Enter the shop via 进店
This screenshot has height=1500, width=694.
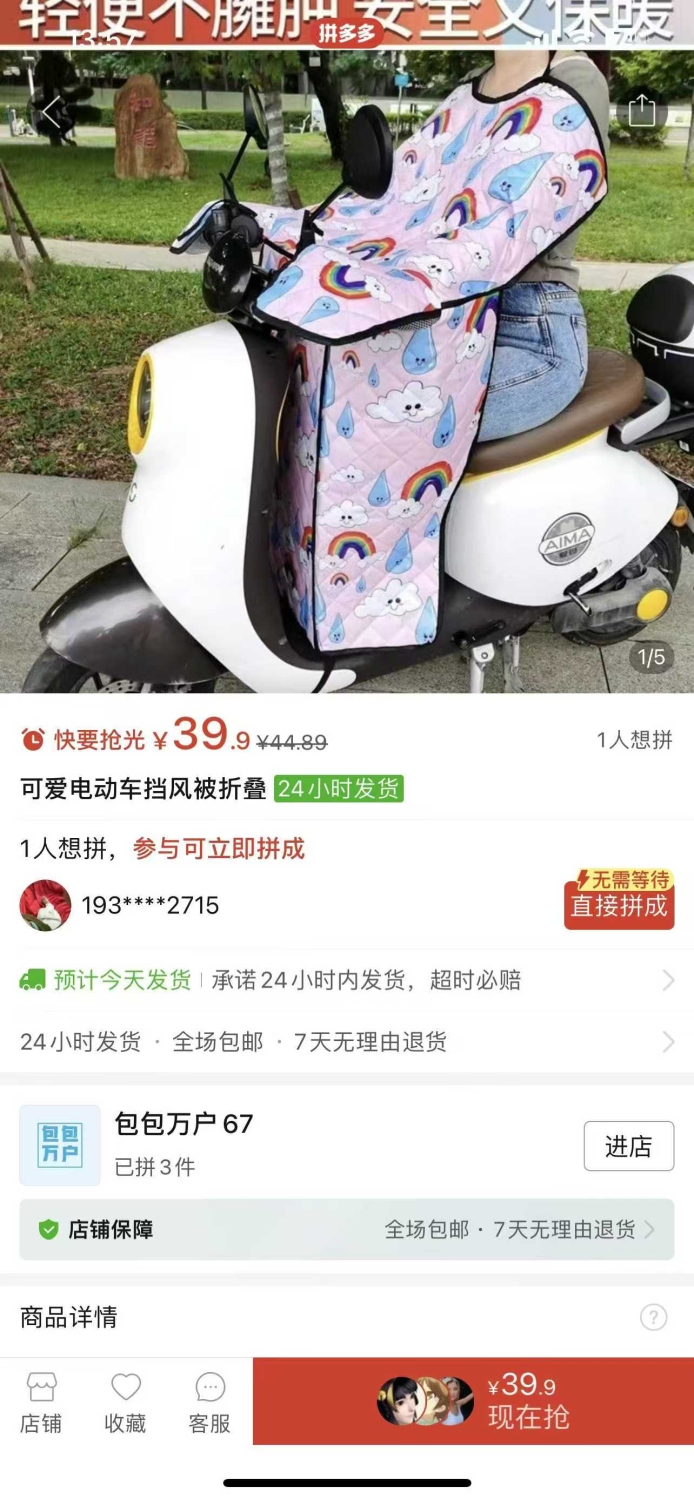tap(629, 1146)
